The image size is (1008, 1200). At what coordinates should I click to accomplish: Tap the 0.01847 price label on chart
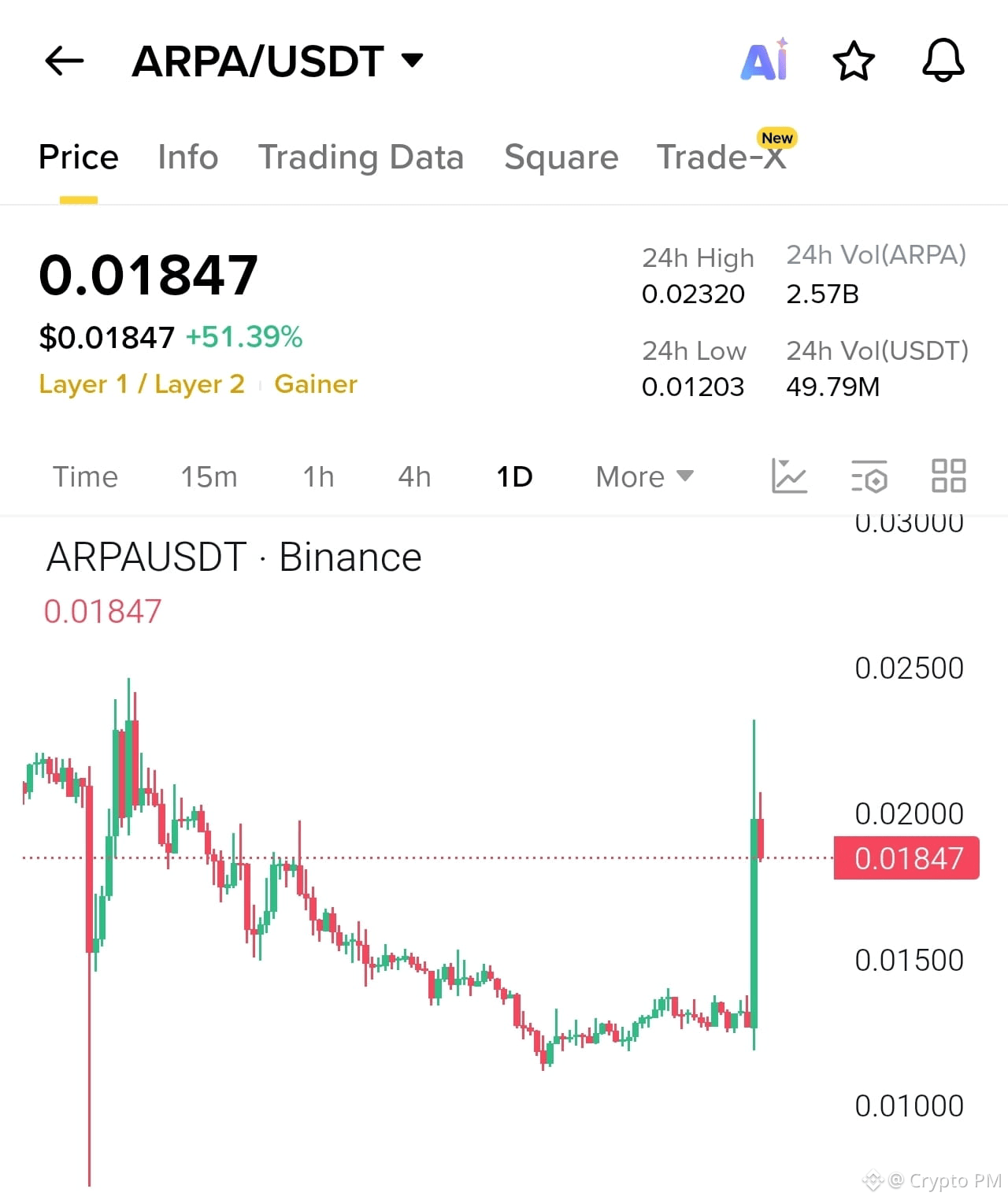[x=906, y=858]
